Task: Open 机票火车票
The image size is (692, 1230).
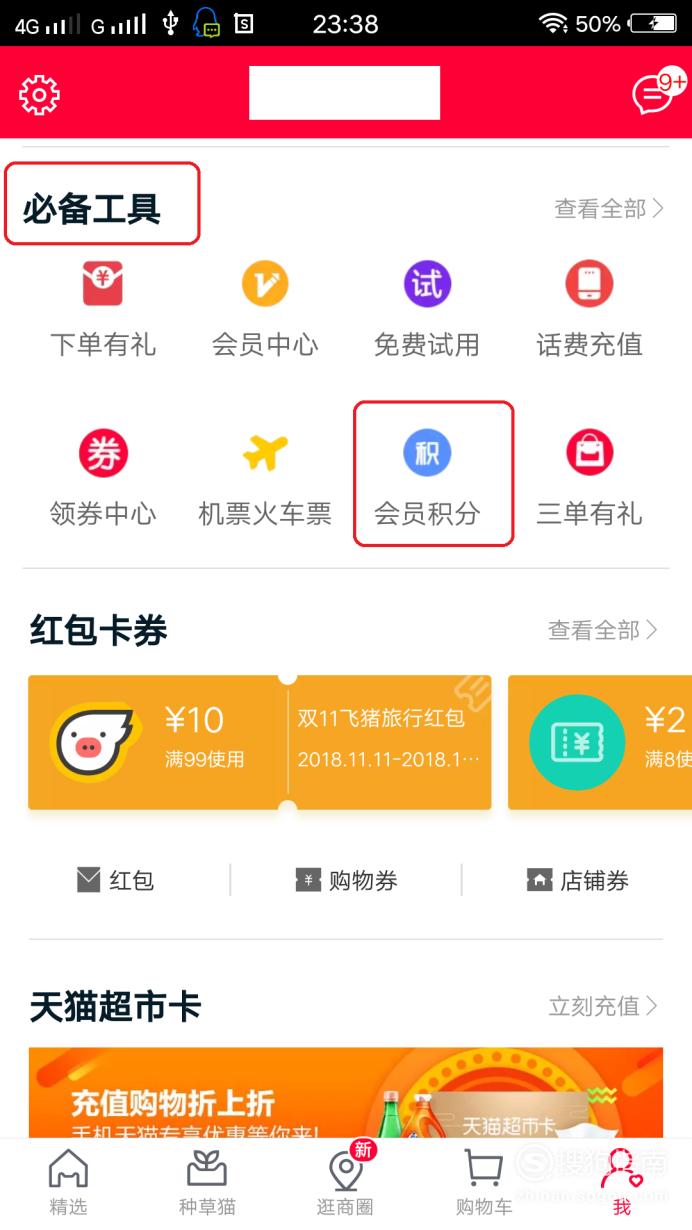Action: (x=265, y=478)
